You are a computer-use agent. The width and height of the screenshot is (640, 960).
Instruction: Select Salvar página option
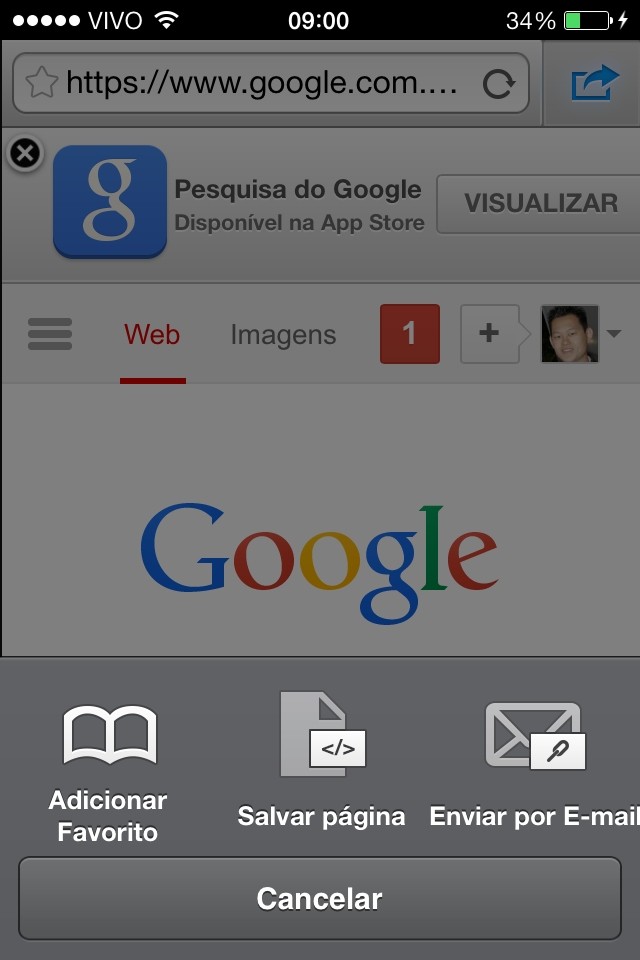321,760
